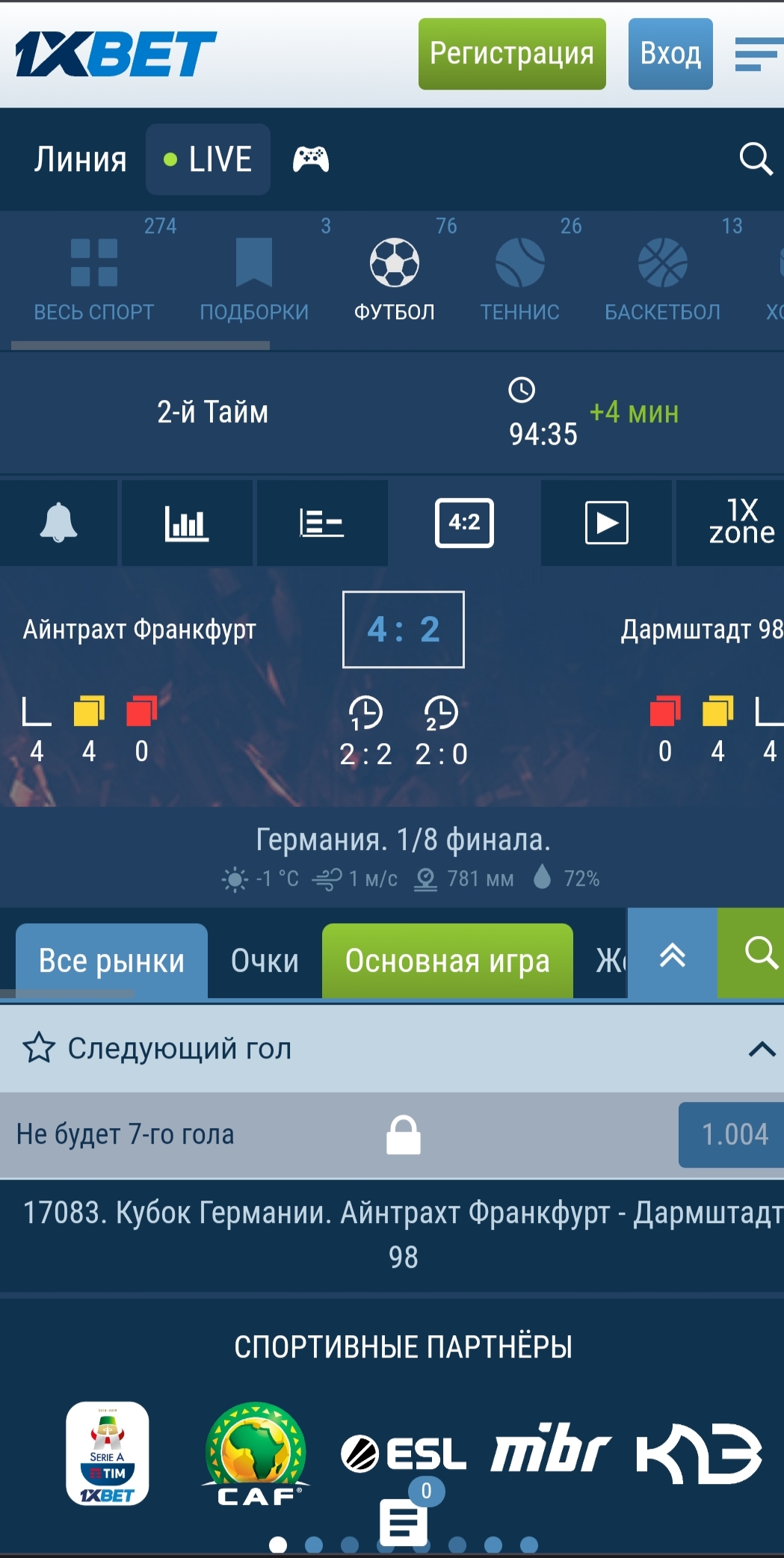The width and height of the screenshot is (784, 1558).
Task: Open the match statistics chart
Action: point(187,523)
